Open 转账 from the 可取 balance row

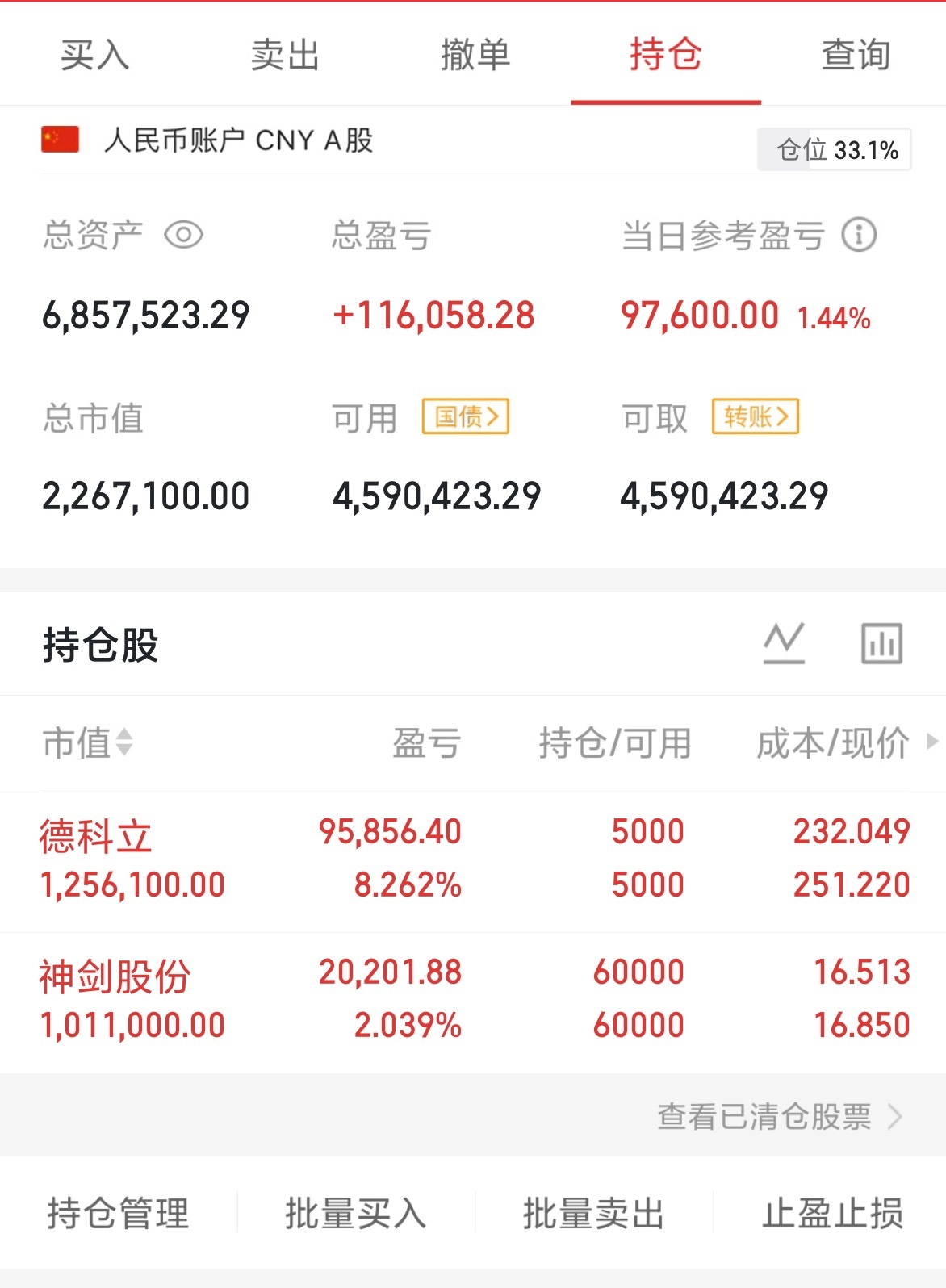tap(754, 417)
